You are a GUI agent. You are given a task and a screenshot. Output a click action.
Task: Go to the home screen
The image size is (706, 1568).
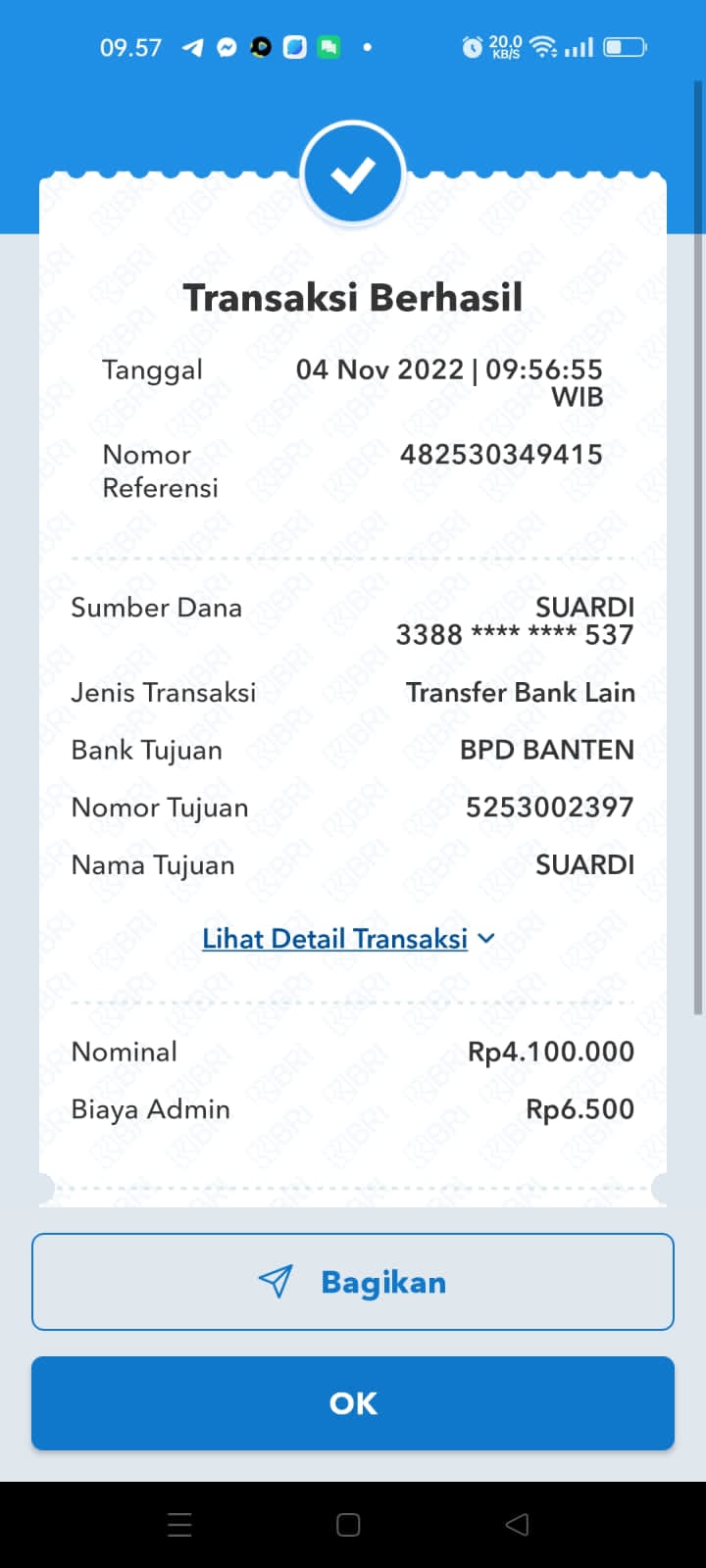[348, 1525]
